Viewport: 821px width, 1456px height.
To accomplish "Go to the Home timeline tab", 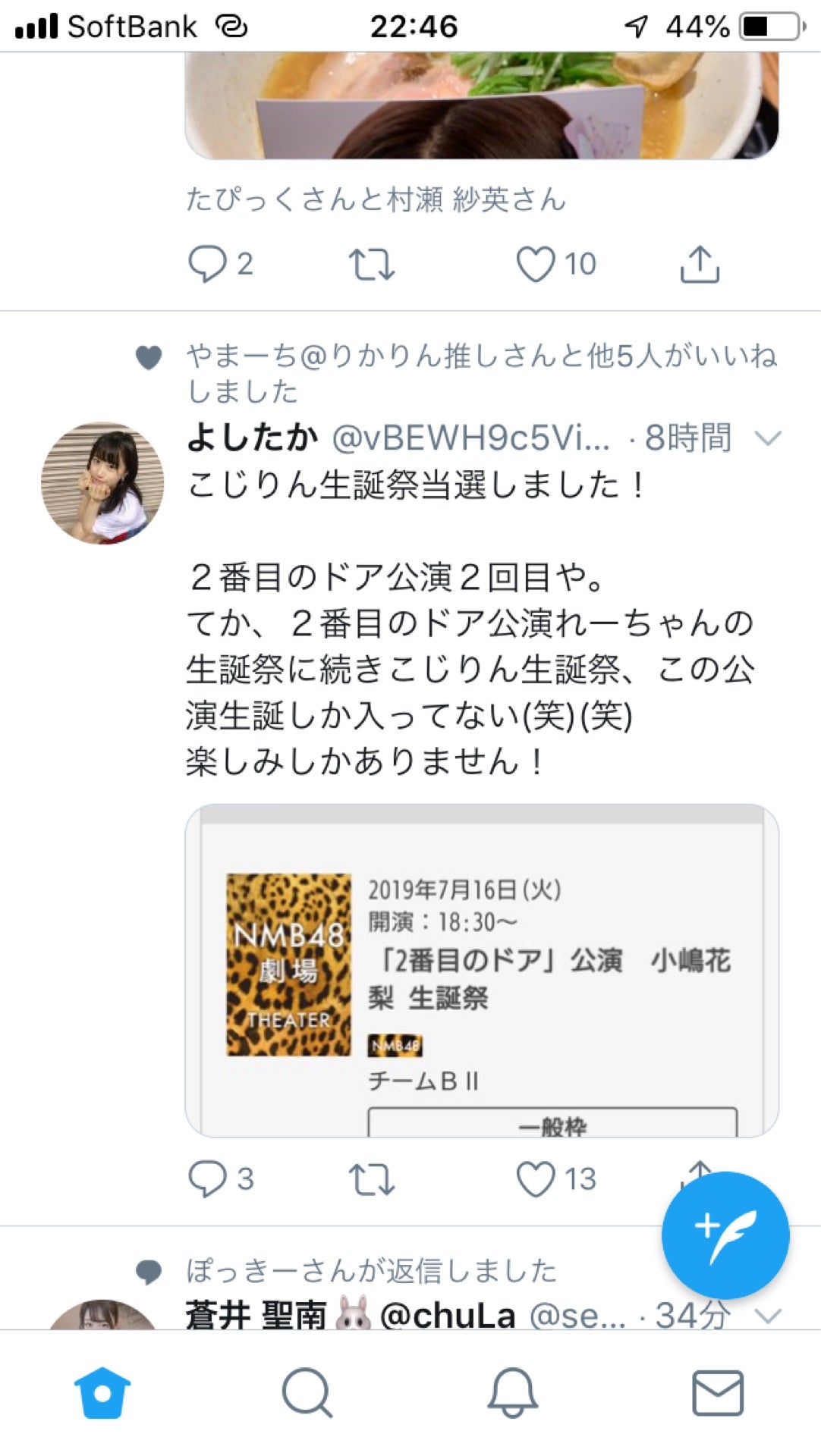I will coord(102,1392).
